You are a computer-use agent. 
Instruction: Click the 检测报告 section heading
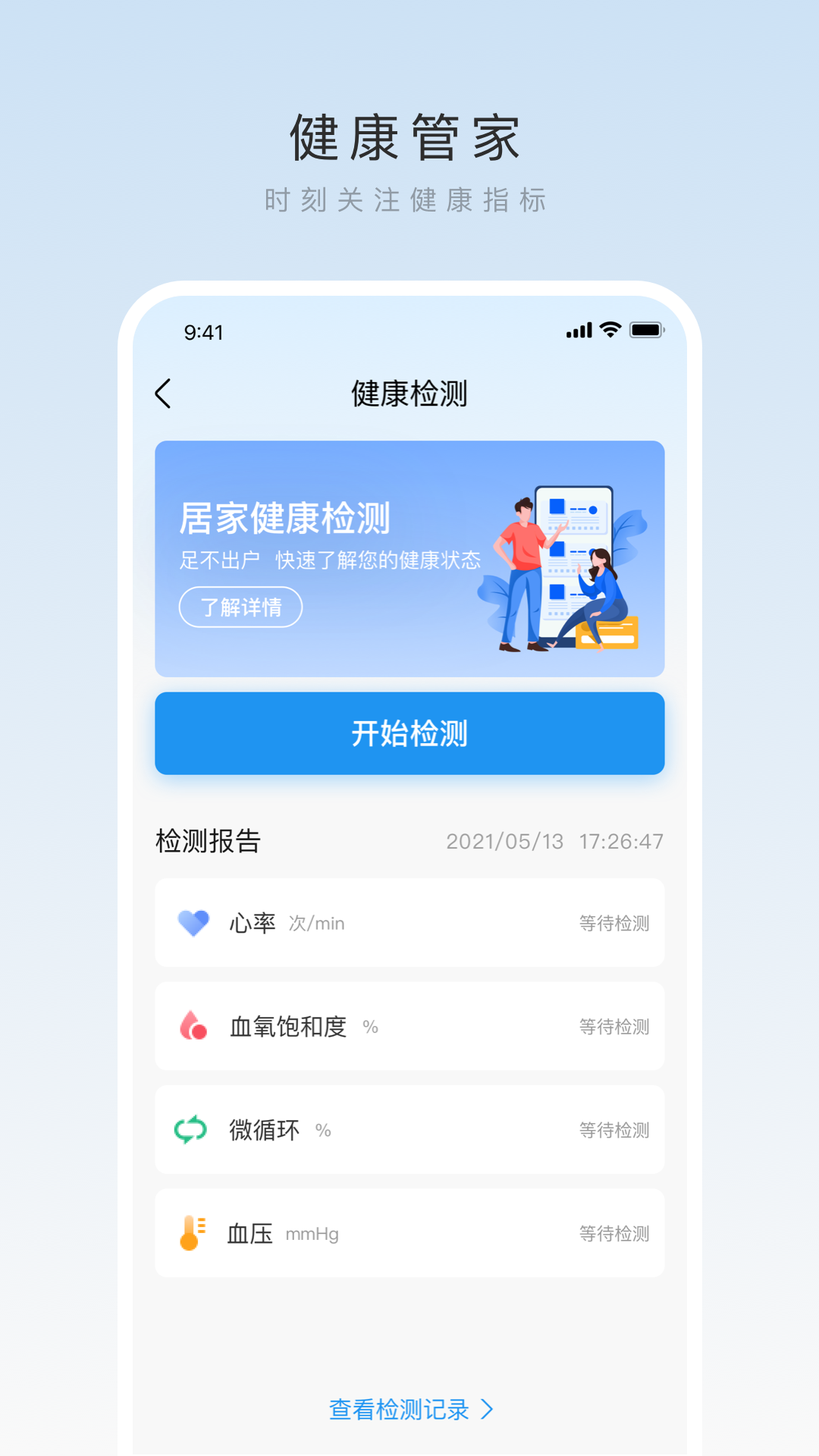pyautogui.click(x=206, y=840)
